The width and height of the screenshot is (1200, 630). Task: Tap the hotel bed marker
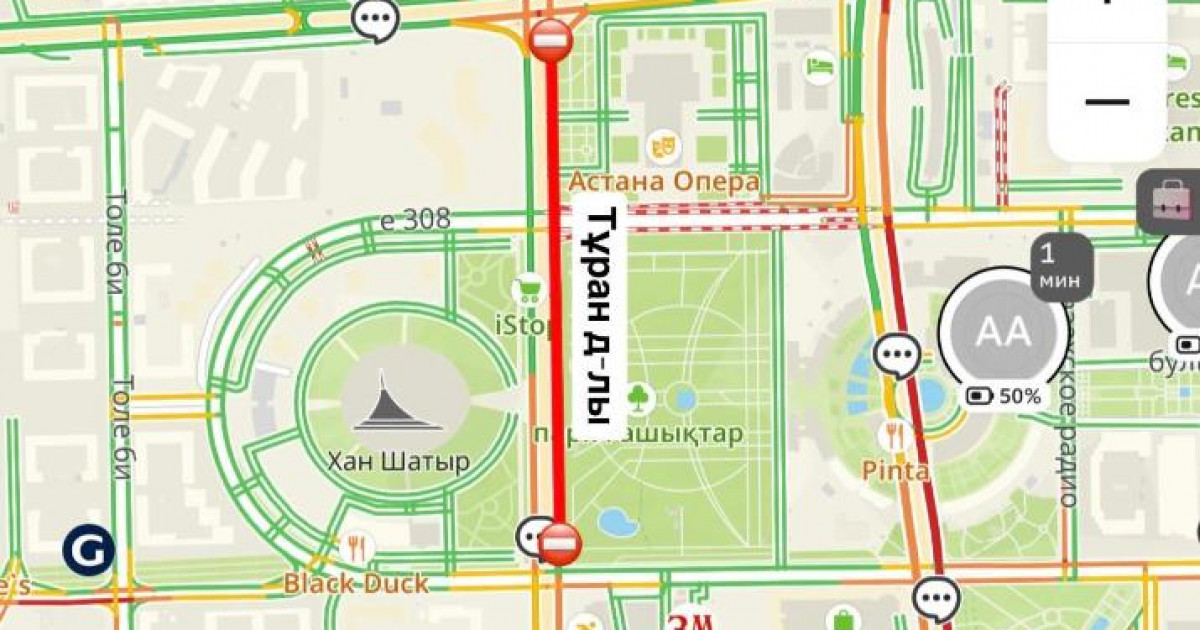click(x=820, y=66)
